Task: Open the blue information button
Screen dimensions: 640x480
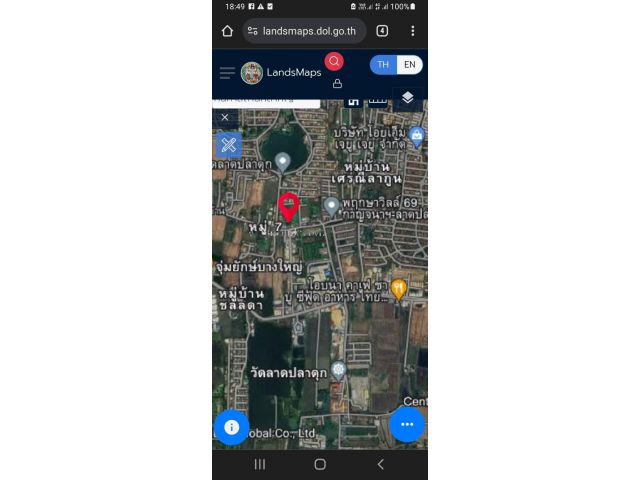Action: (x=231, y=427)
